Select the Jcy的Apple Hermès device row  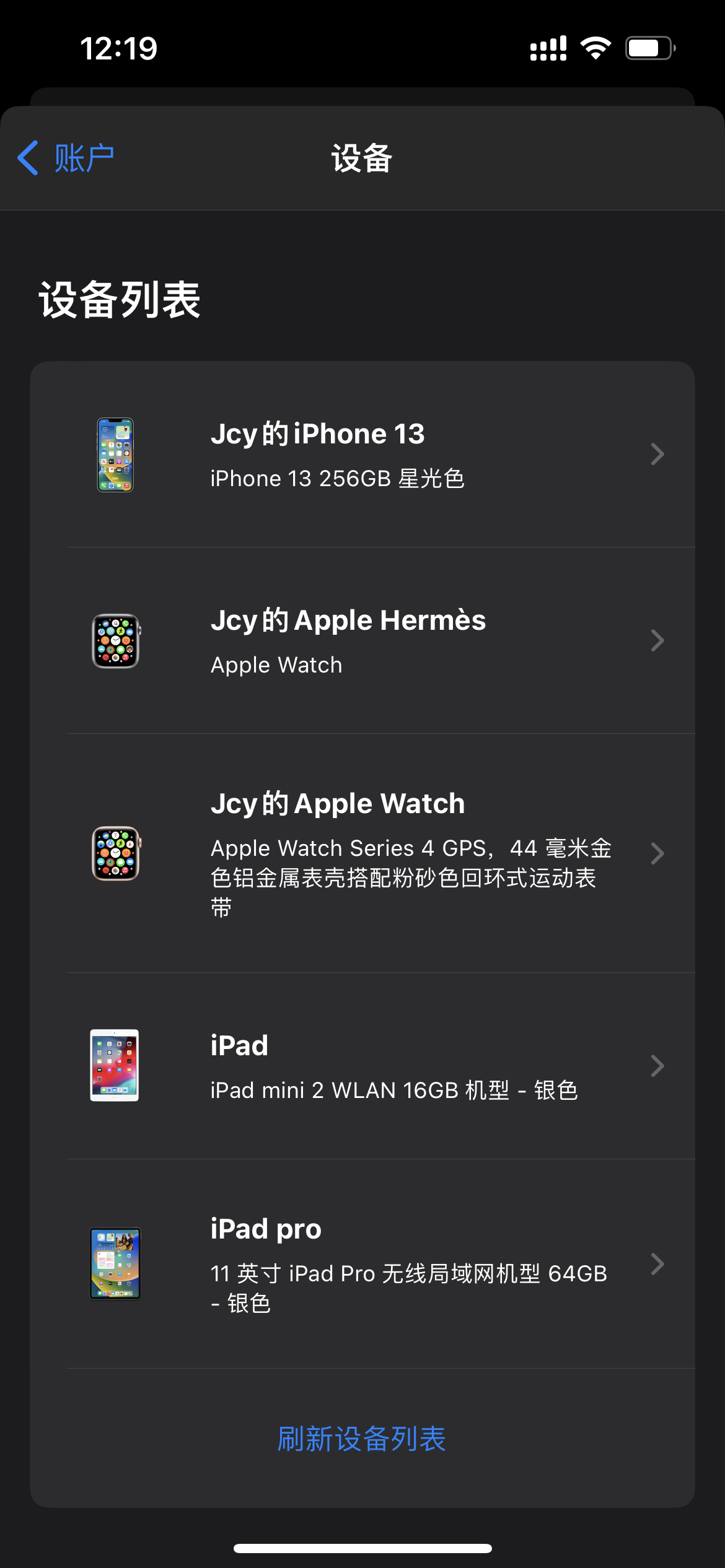click(x=362, y=640)
